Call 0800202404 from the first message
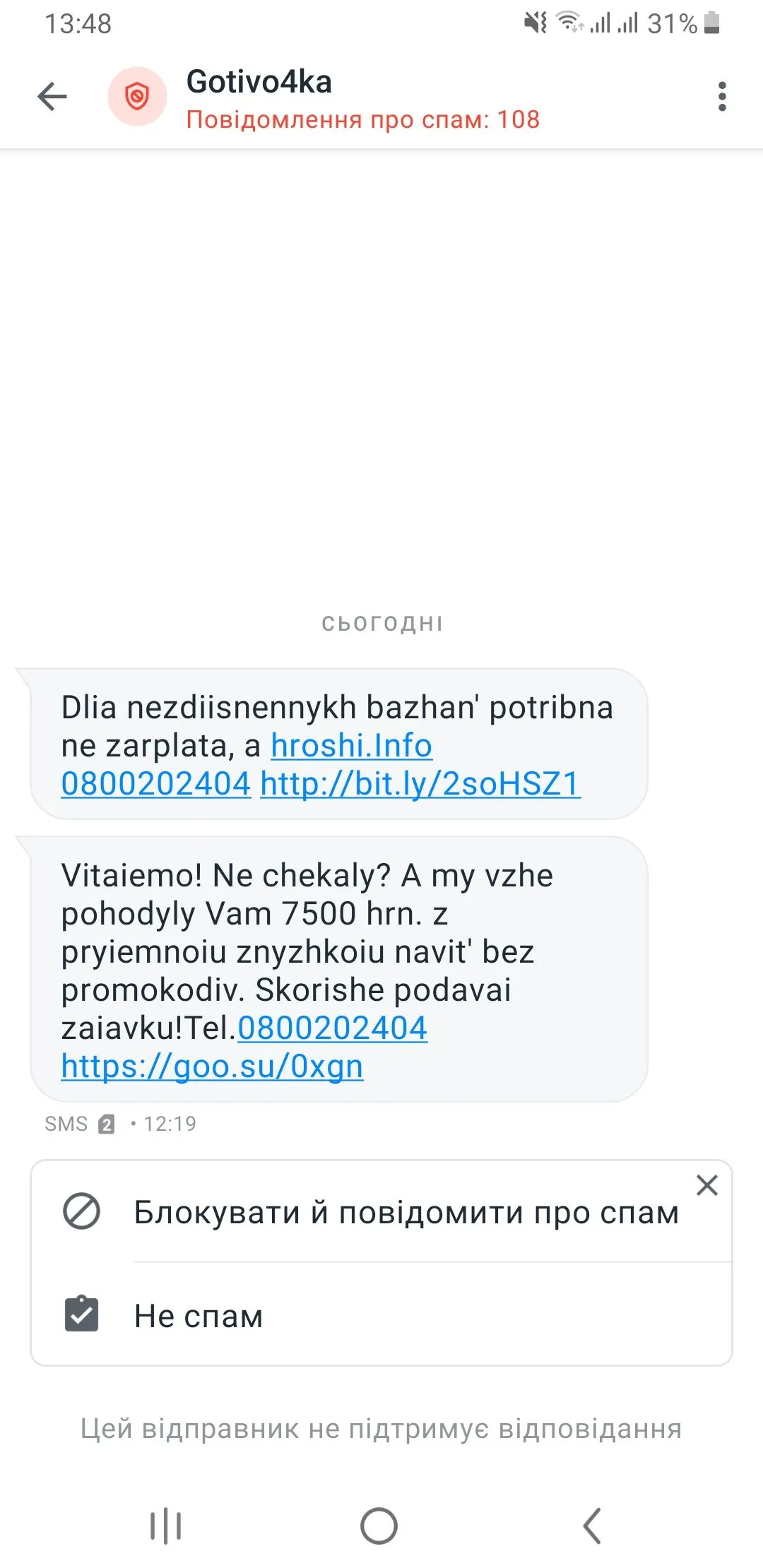This screenshot has height=1568, width=763. point(156,784)
